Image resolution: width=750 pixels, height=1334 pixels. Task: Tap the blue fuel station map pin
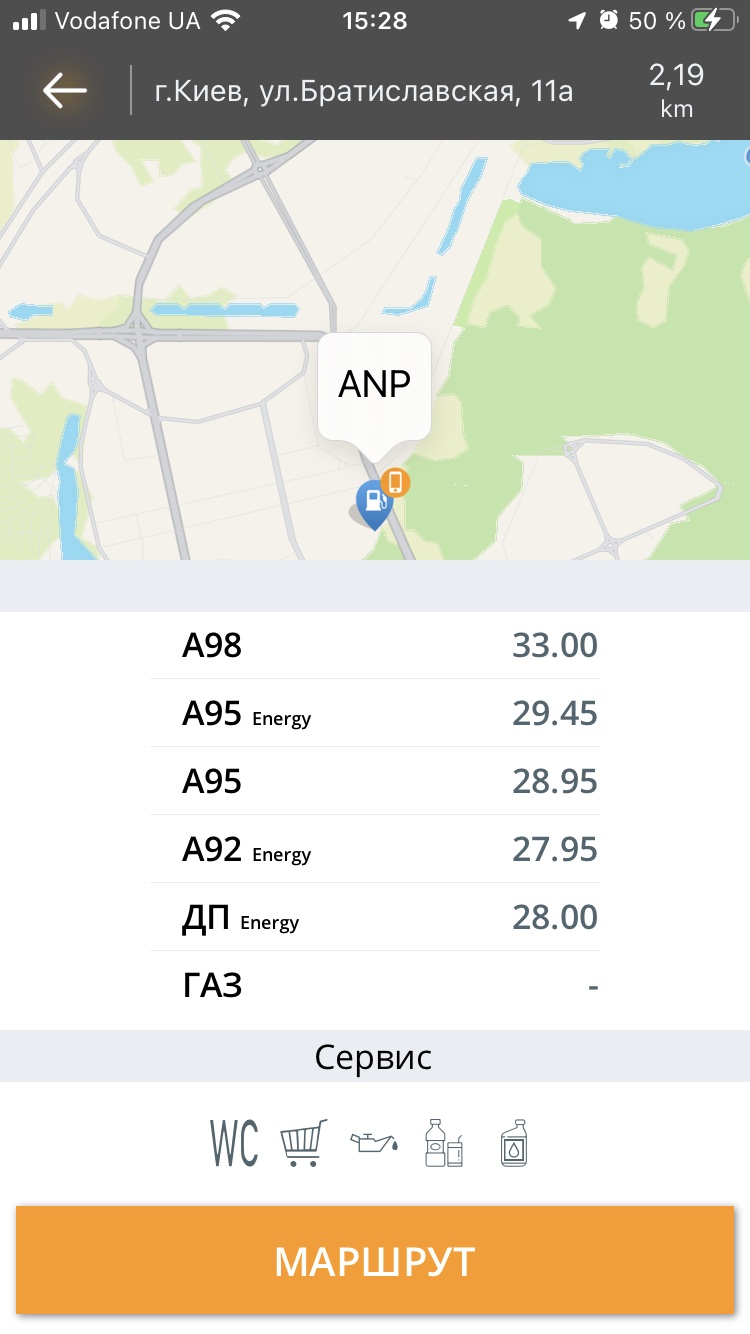click(374, 503)
